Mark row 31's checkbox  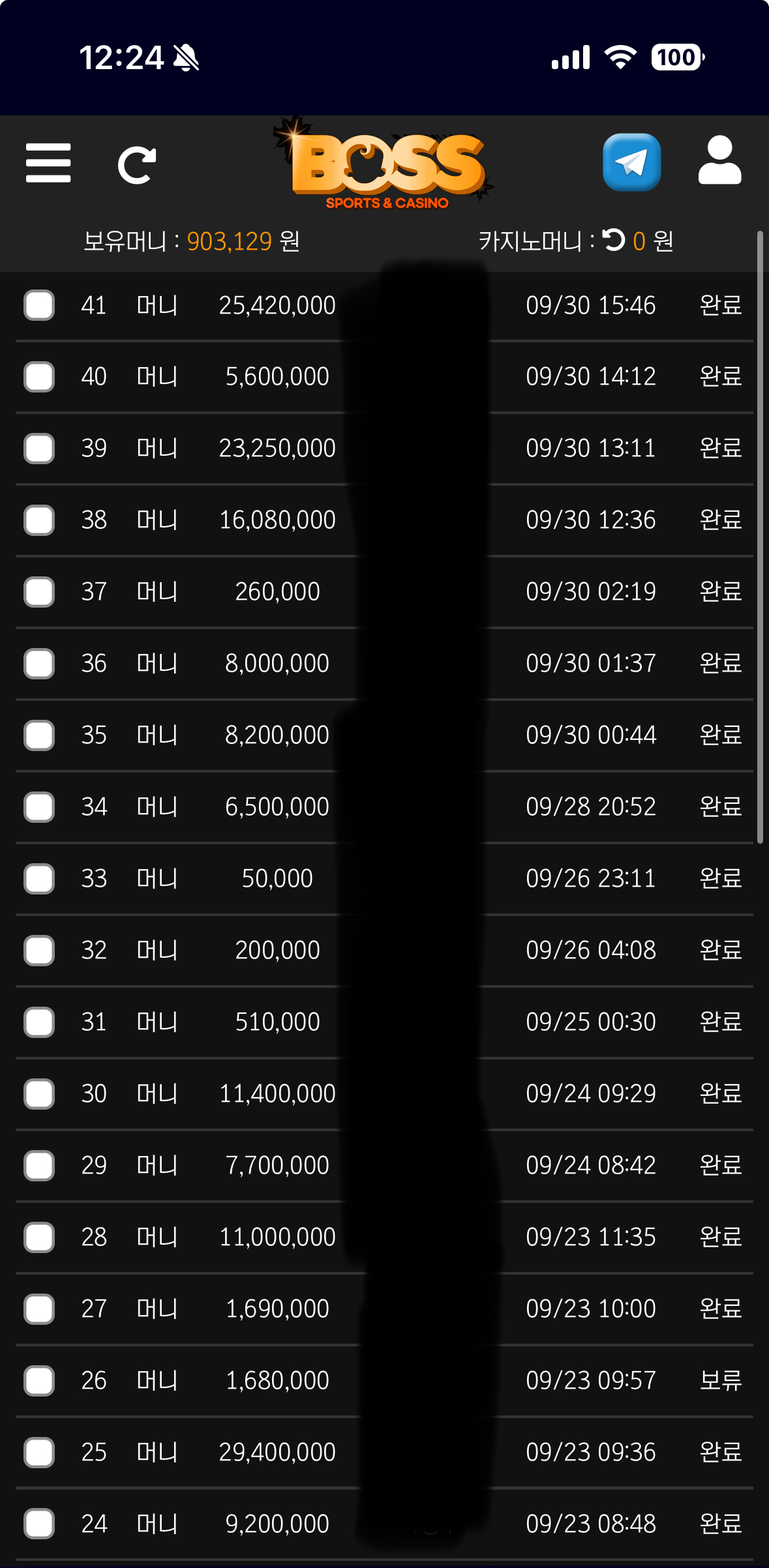[39, 1022]
